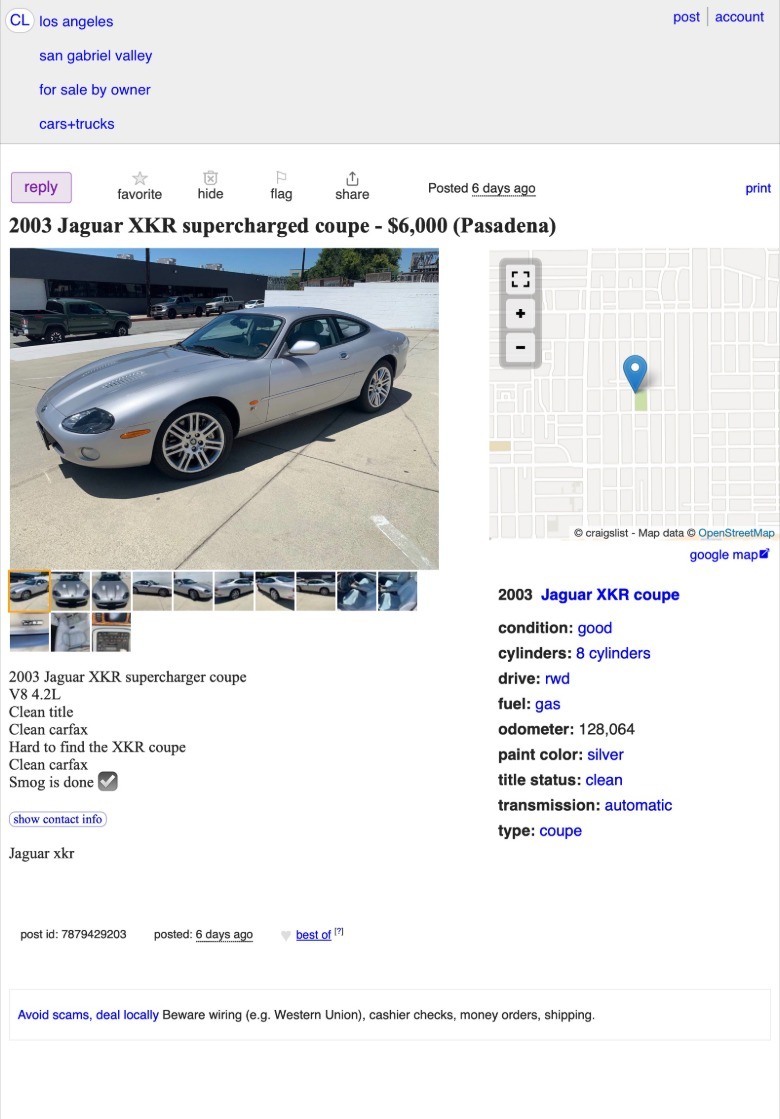
Task: Open the main silver Jaguar photo
Action: tap(224, 408)
